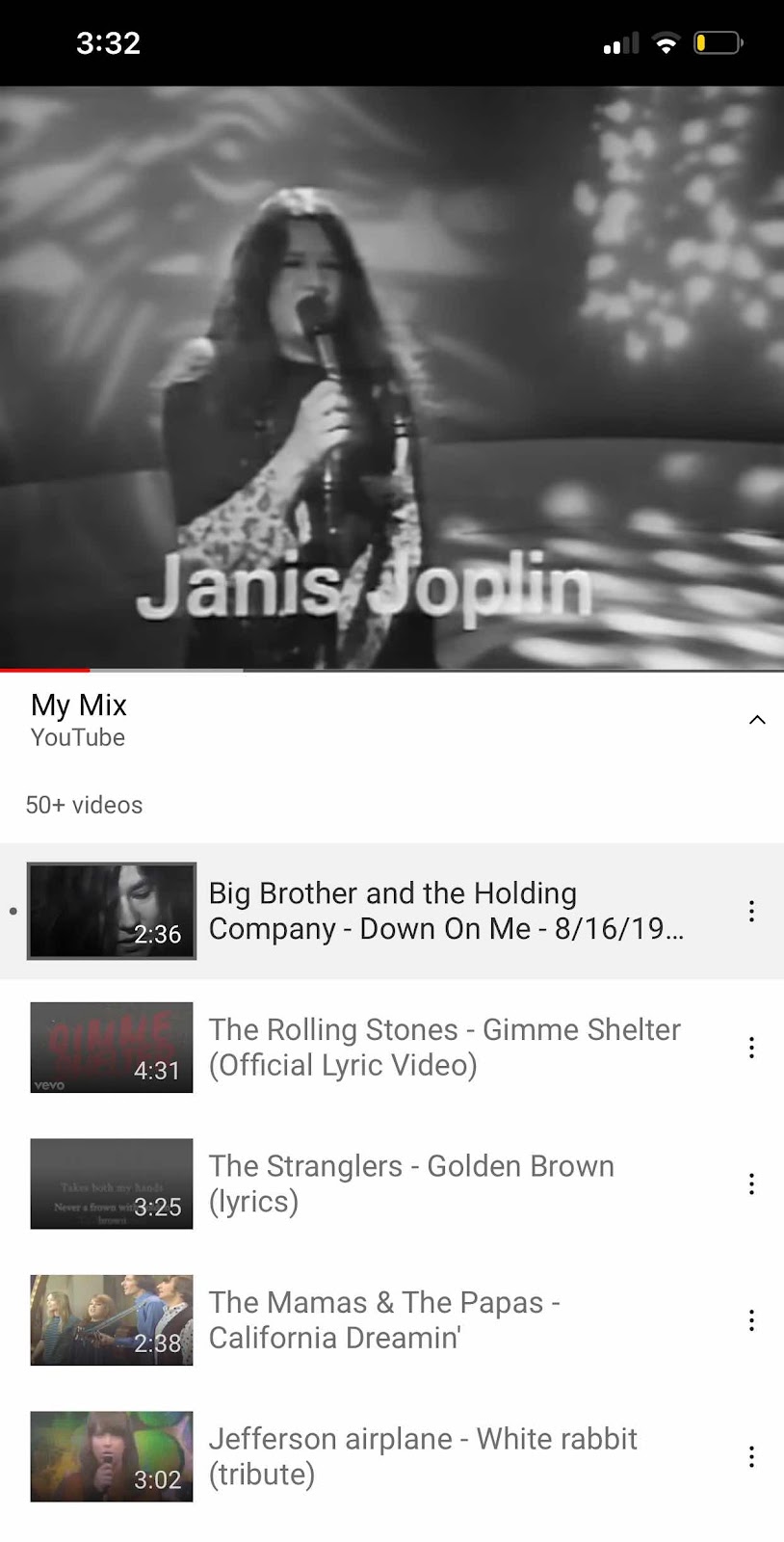Play The Rolling Stones - Gimme Shelter
Image resolution: width=784 pixels, height=1542 pixels.
pyautogui.click(x=443, y=1048)
